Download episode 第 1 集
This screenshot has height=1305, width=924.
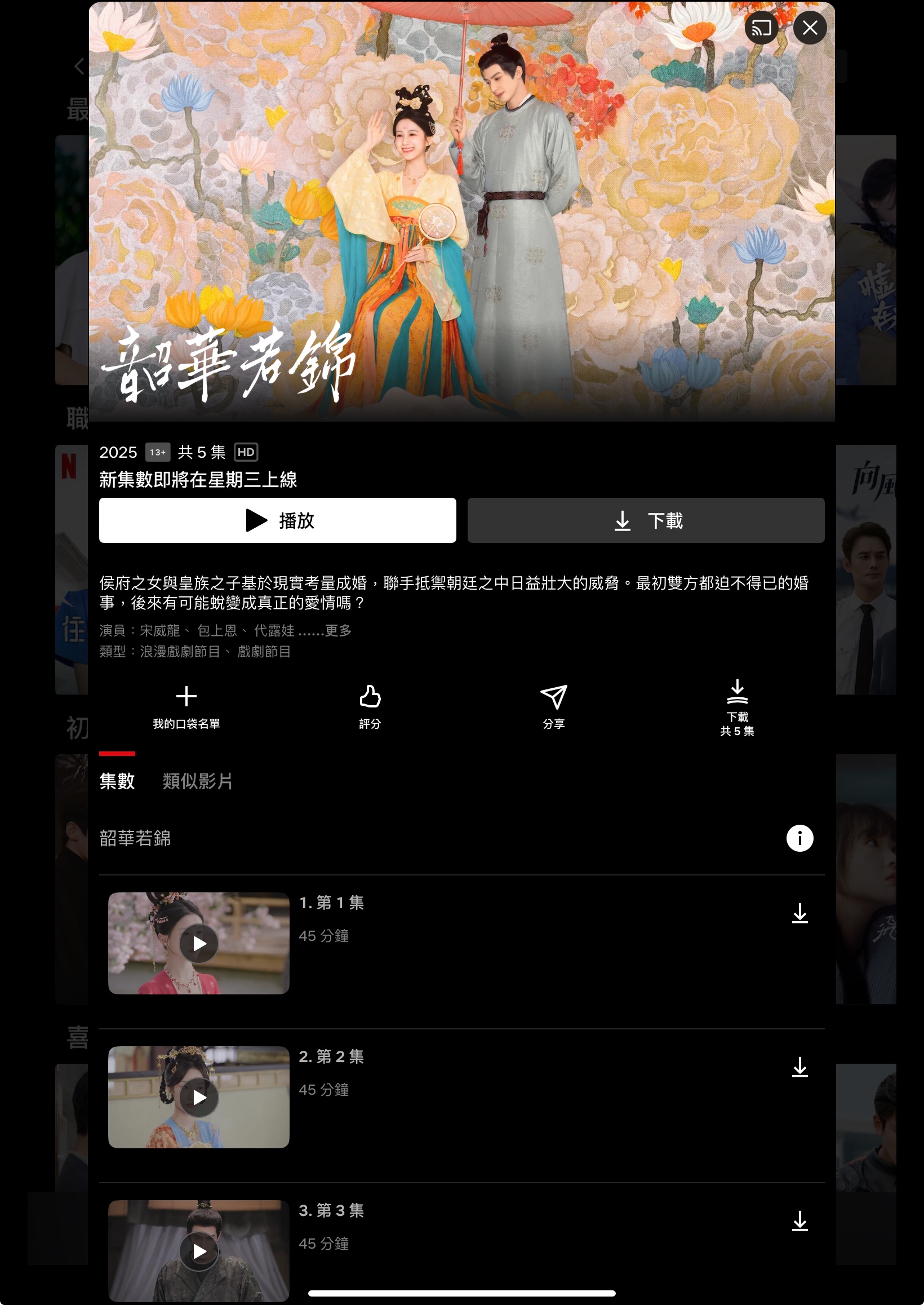tap(799, 913)
